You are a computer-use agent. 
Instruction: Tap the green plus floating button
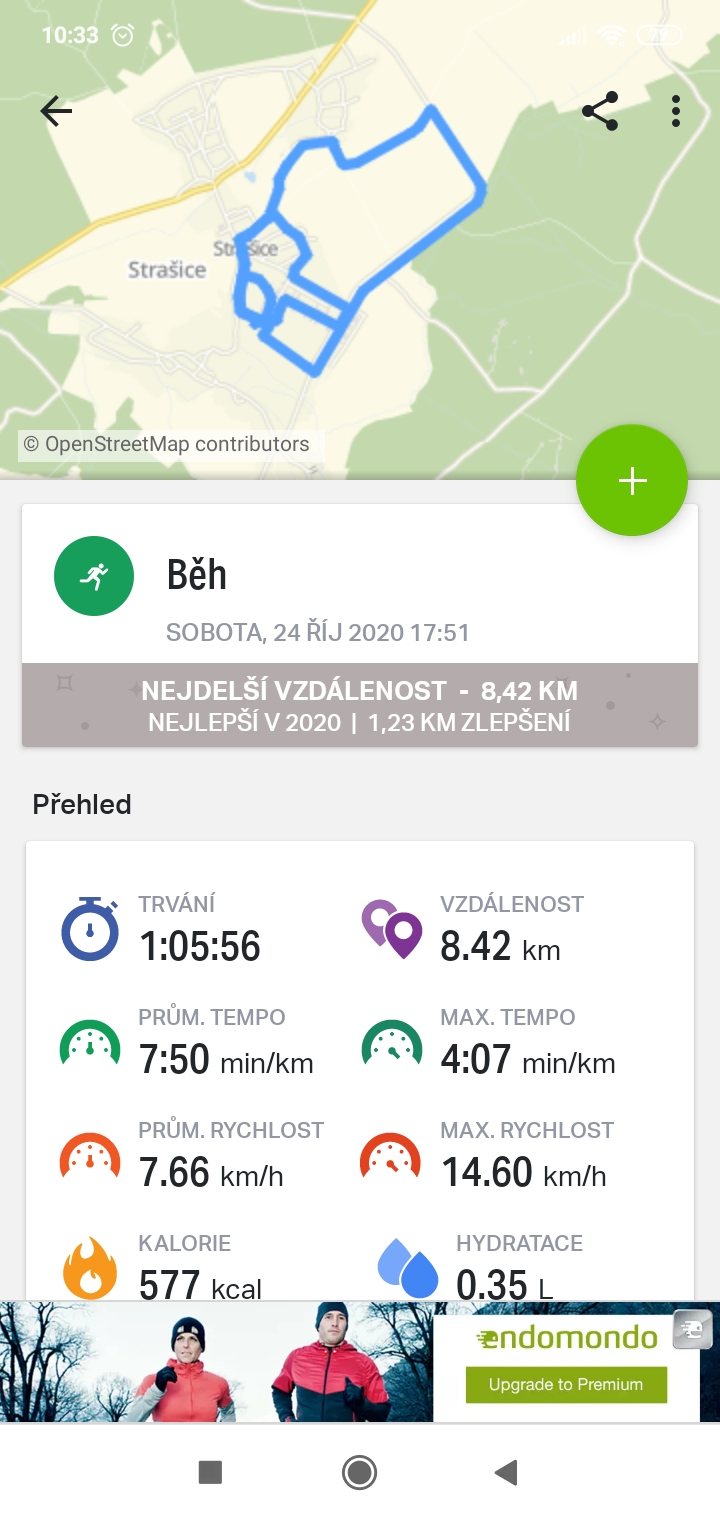point(632,481)
